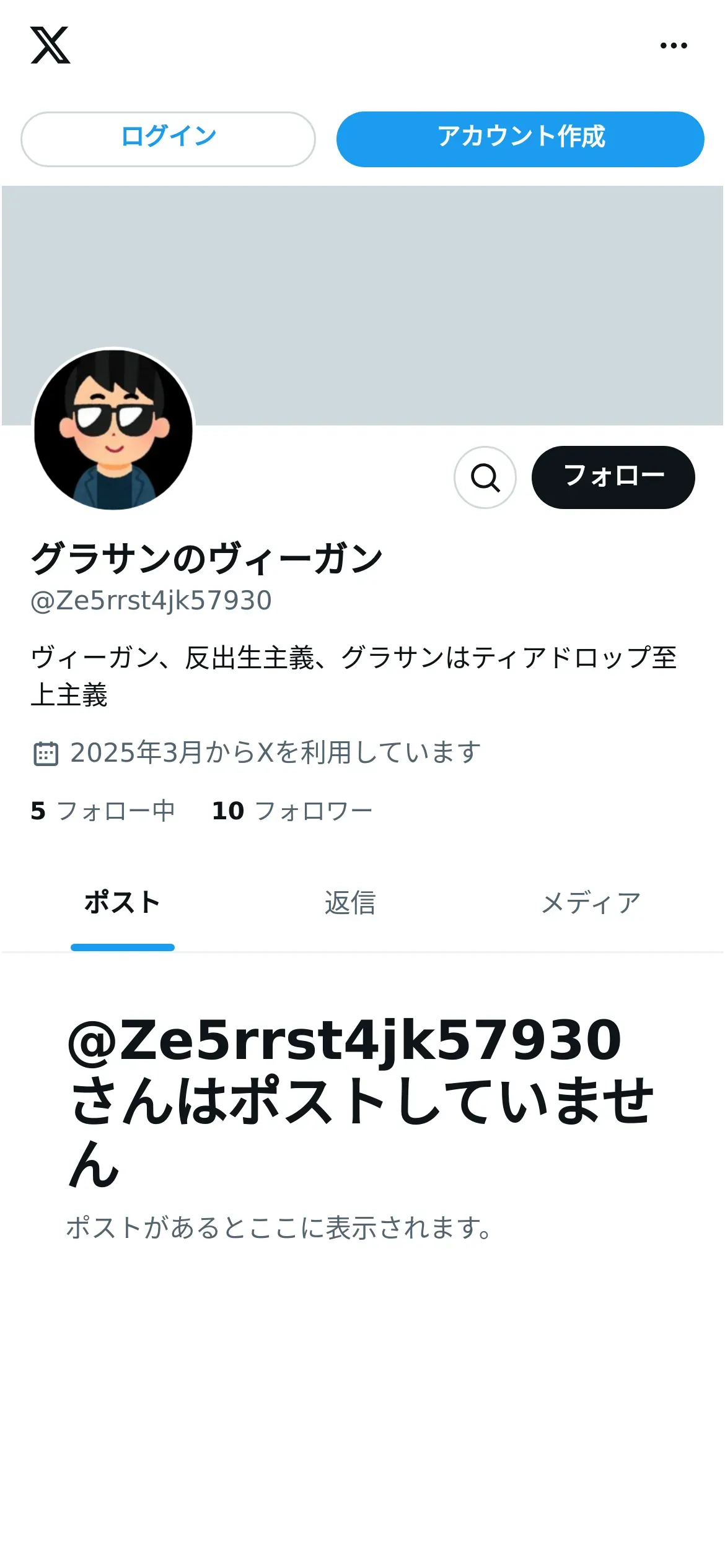The height and width of the screenshot is (1568, 725).
Task: Search this profile's posts
Action: pyautogui.click(x=485, y=477)
